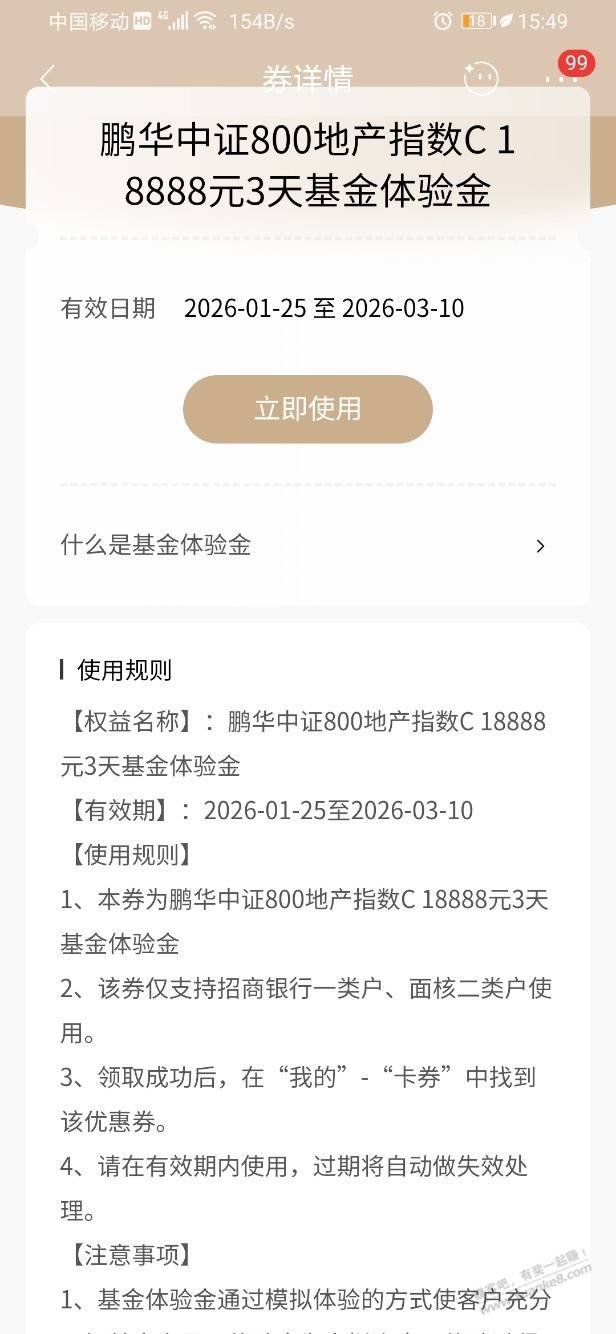Screen dimensions: 616x1334
Task: Go back using the top-left arrow
Action: click(x=47, y=77)
